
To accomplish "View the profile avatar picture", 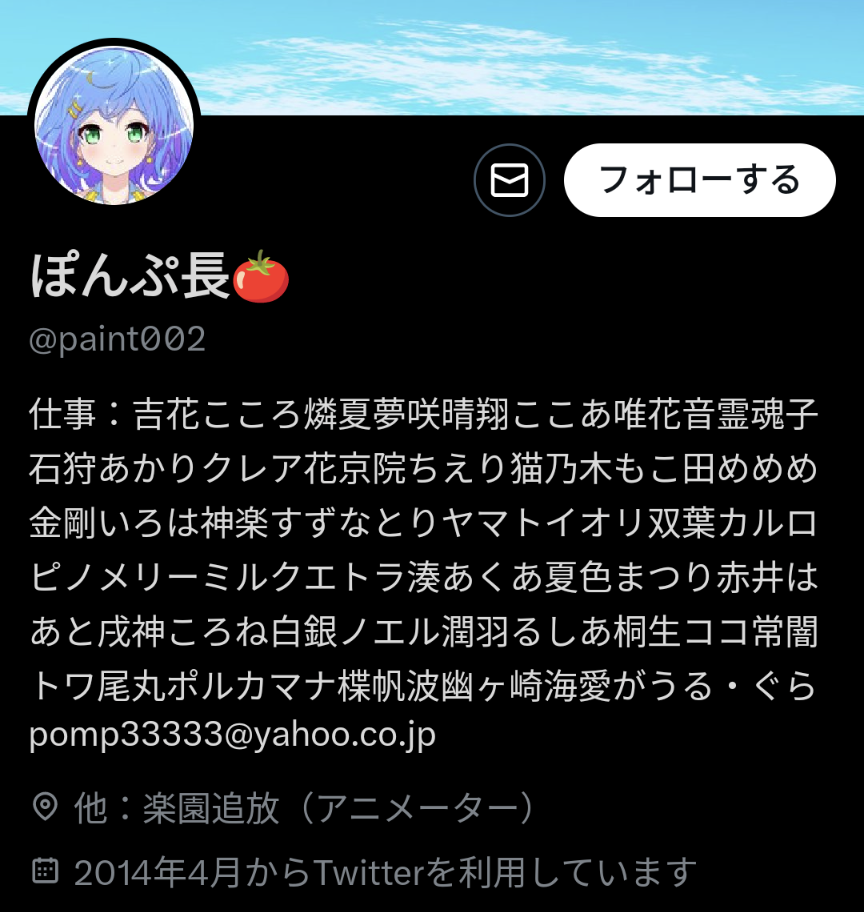I will (115, 126).
